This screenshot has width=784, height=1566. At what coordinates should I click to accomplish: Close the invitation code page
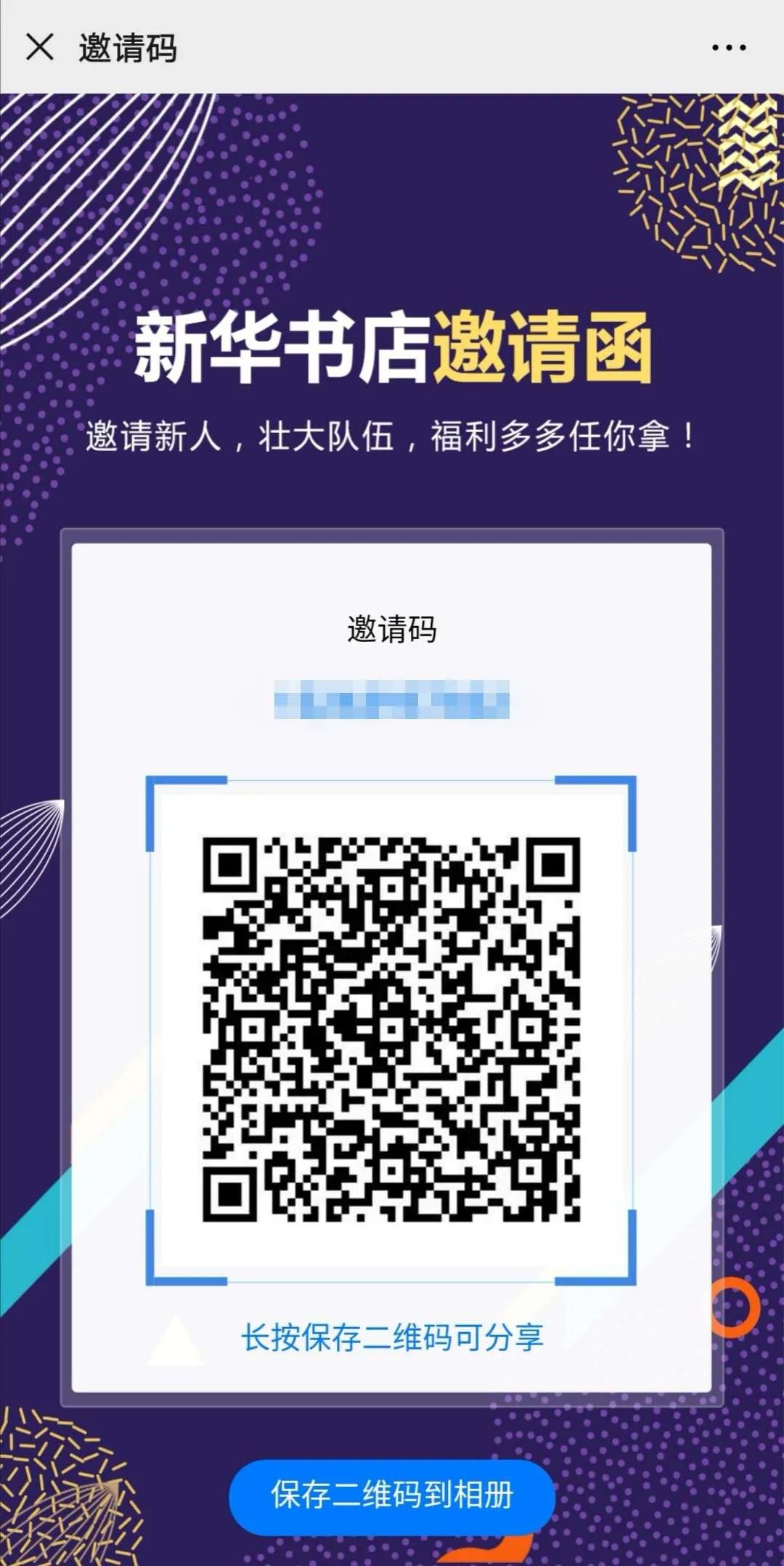coord(40,47)
